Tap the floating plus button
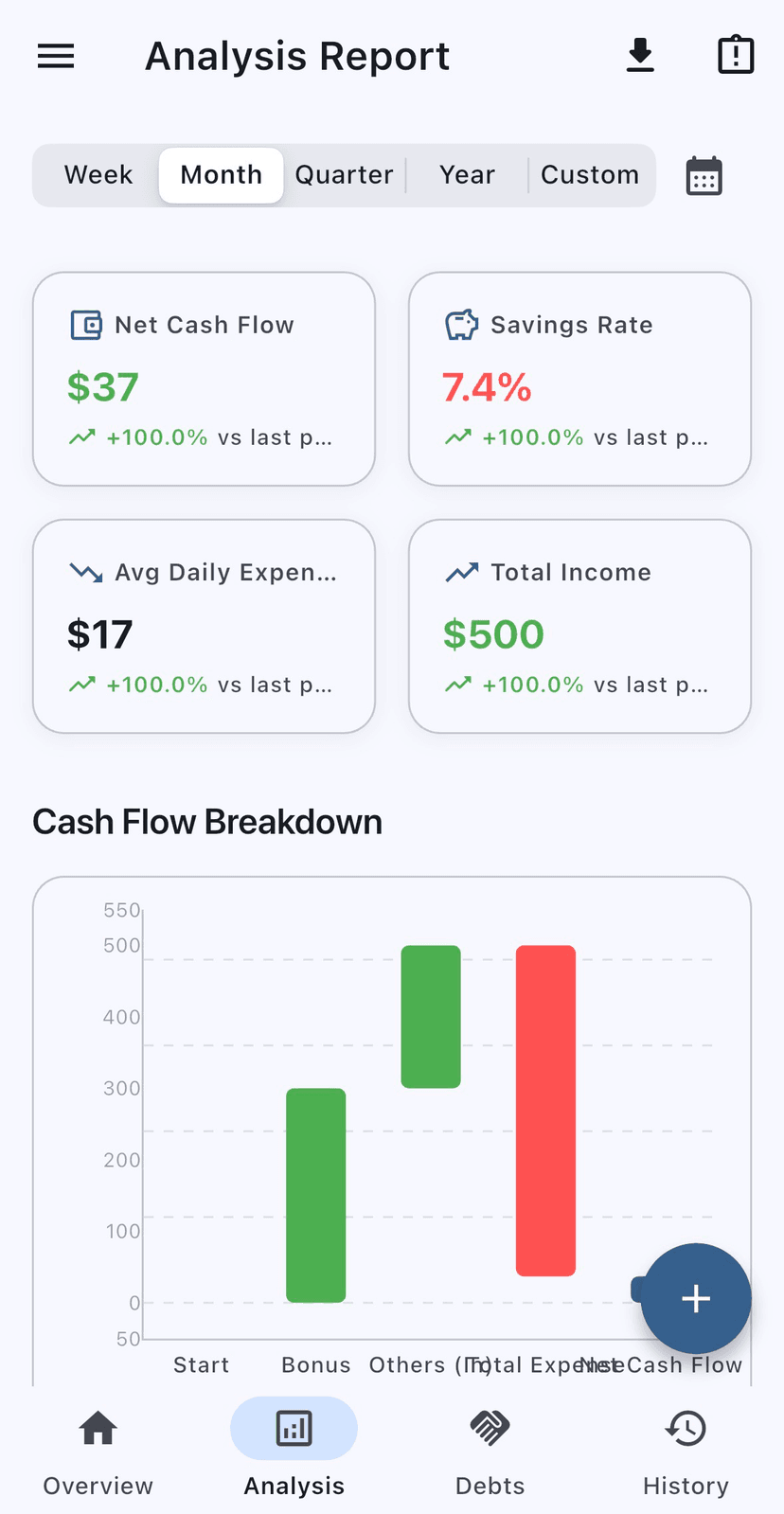Image resolution: width=784 pixels, height=1514 pixels. tap(696, 1298)
